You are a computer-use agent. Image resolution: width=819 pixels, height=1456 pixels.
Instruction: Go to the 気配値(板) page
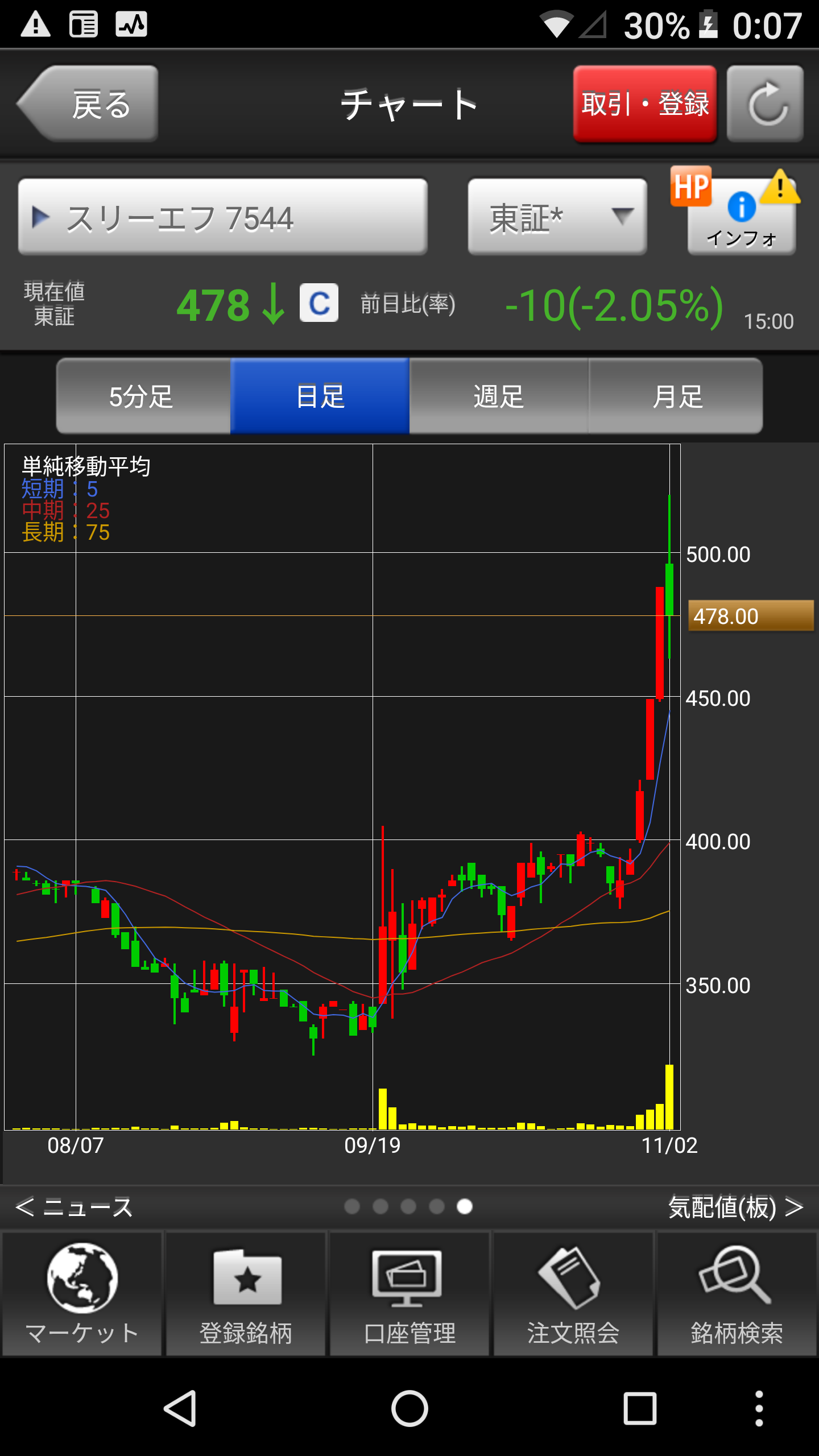735,1207
